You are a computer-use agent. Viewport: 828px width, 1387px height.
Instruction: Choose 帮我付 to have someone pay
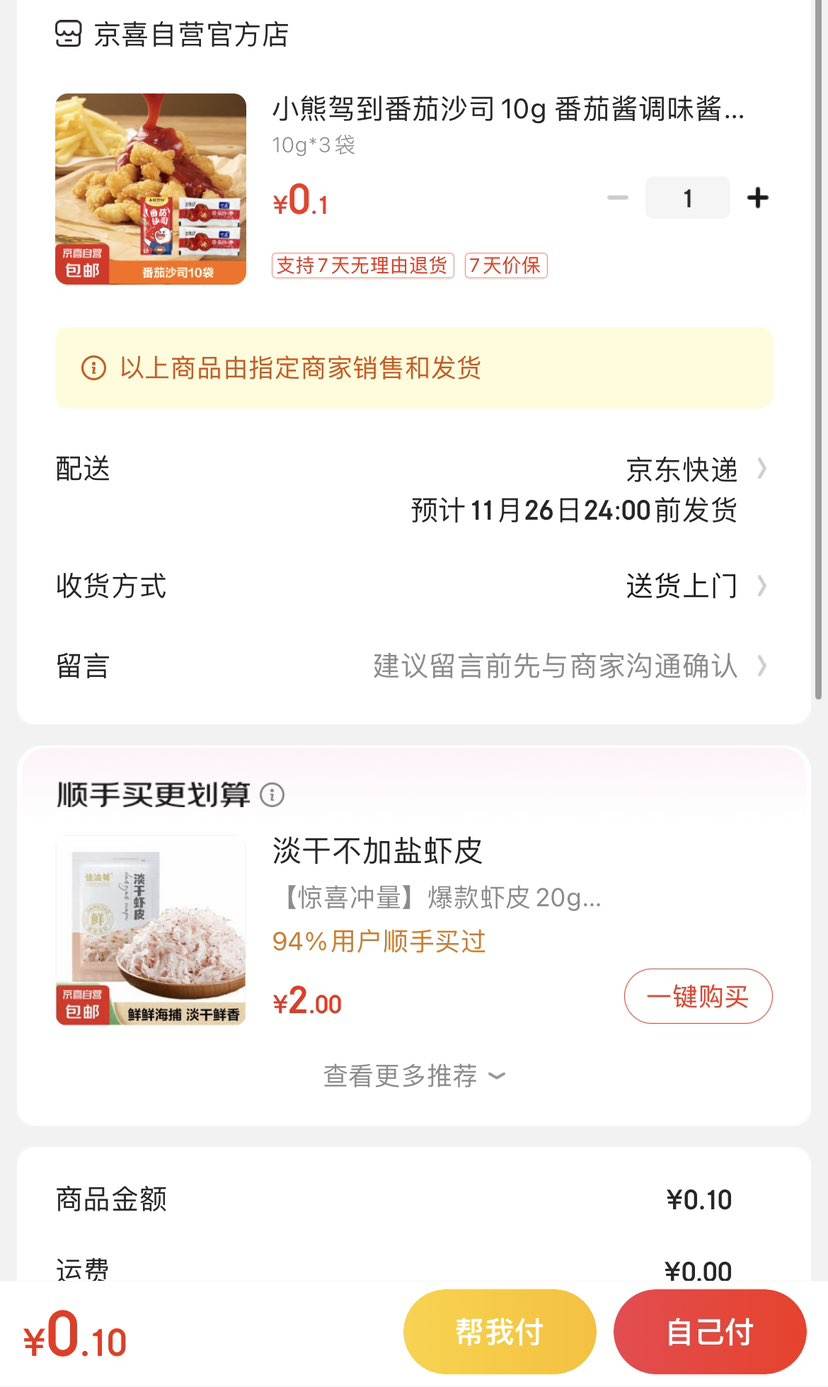499,1332
